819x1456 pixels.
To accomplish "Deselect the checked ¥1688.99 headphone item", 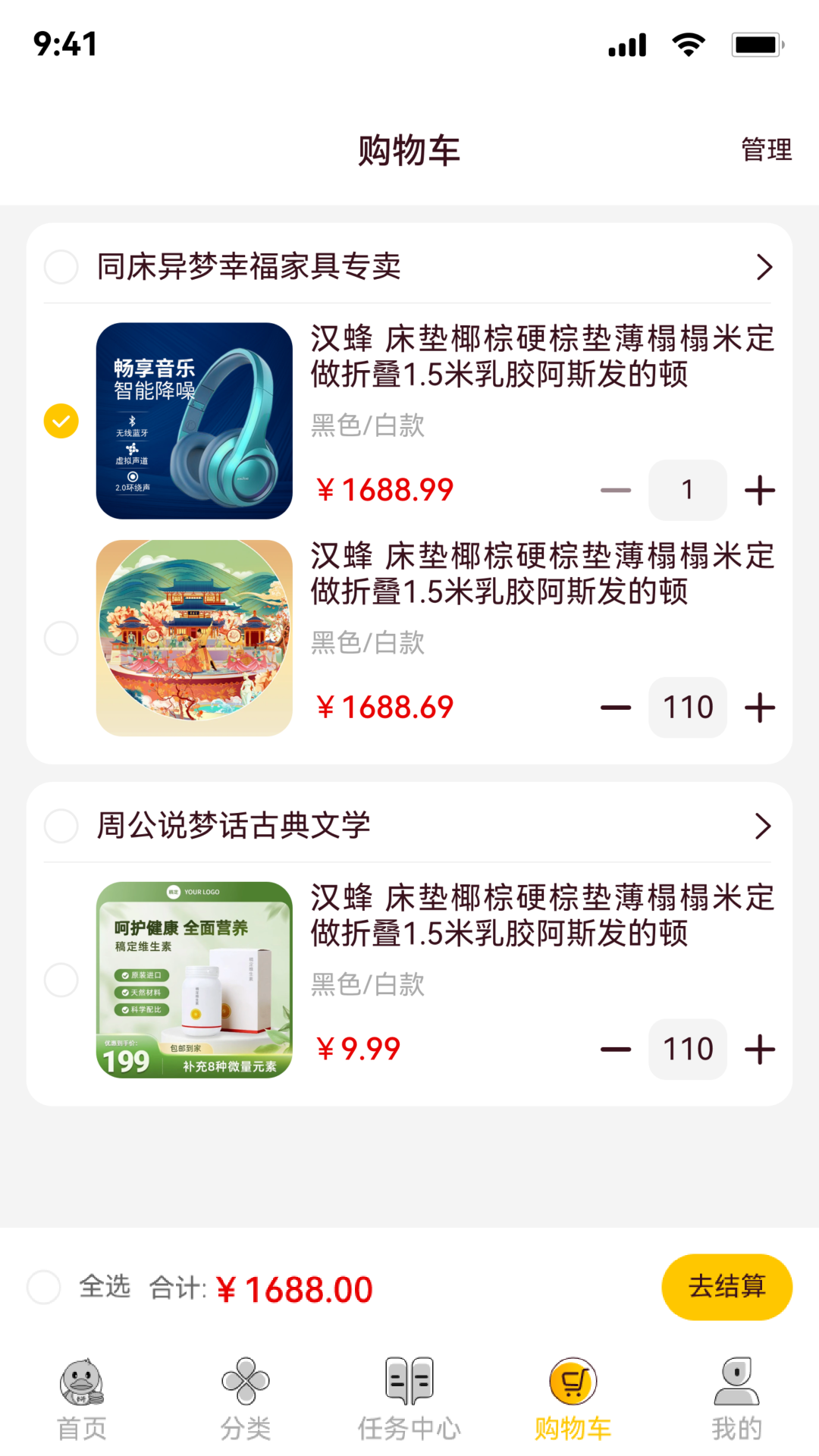I will (61, 421).
